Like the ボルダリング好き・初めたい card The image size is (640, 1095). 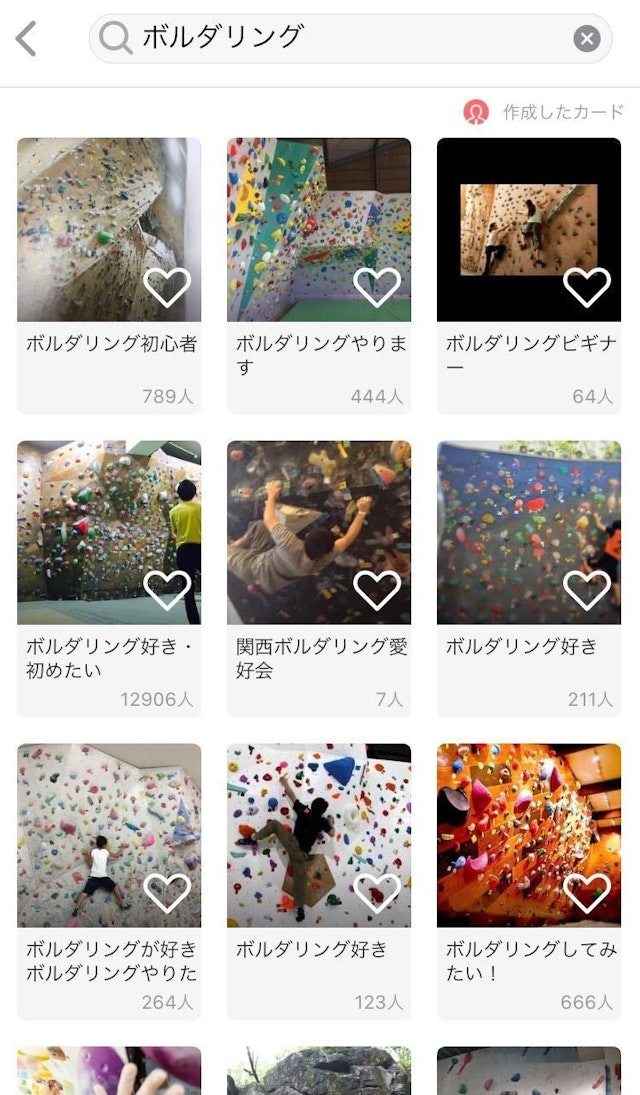pos(167,590)
